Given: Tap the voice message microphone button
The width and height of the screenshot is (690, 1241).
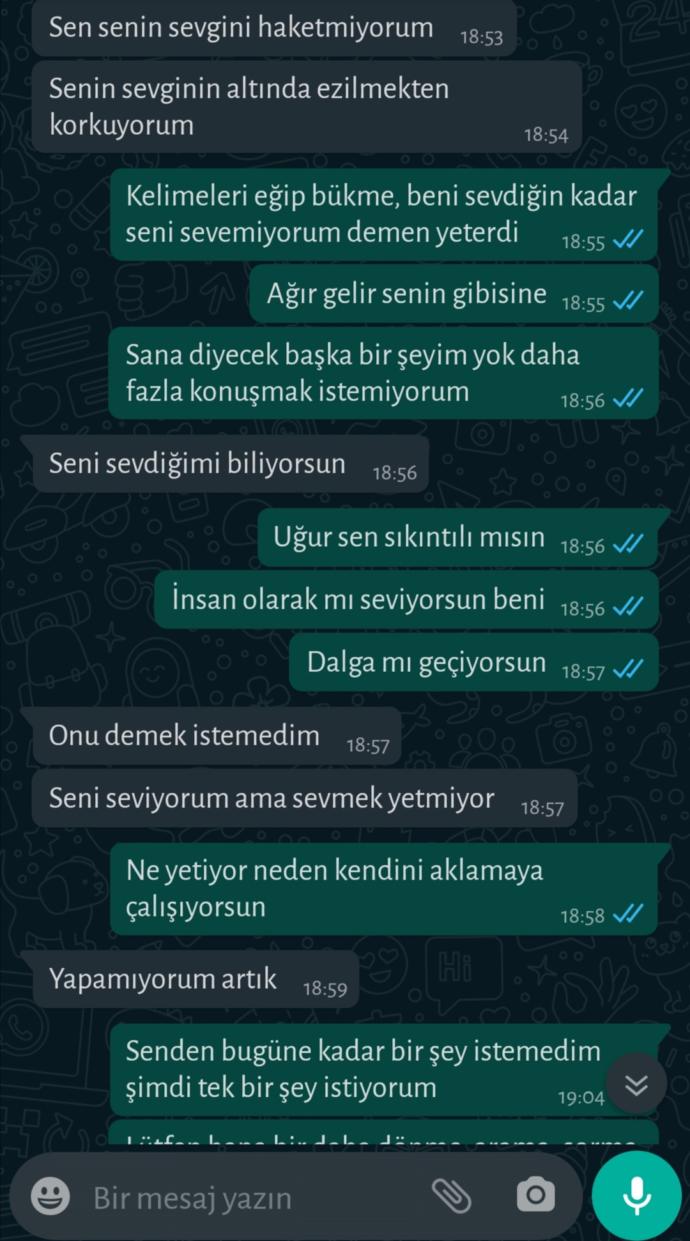Looking at the screenshot, I should click(x=636, y=1195).
